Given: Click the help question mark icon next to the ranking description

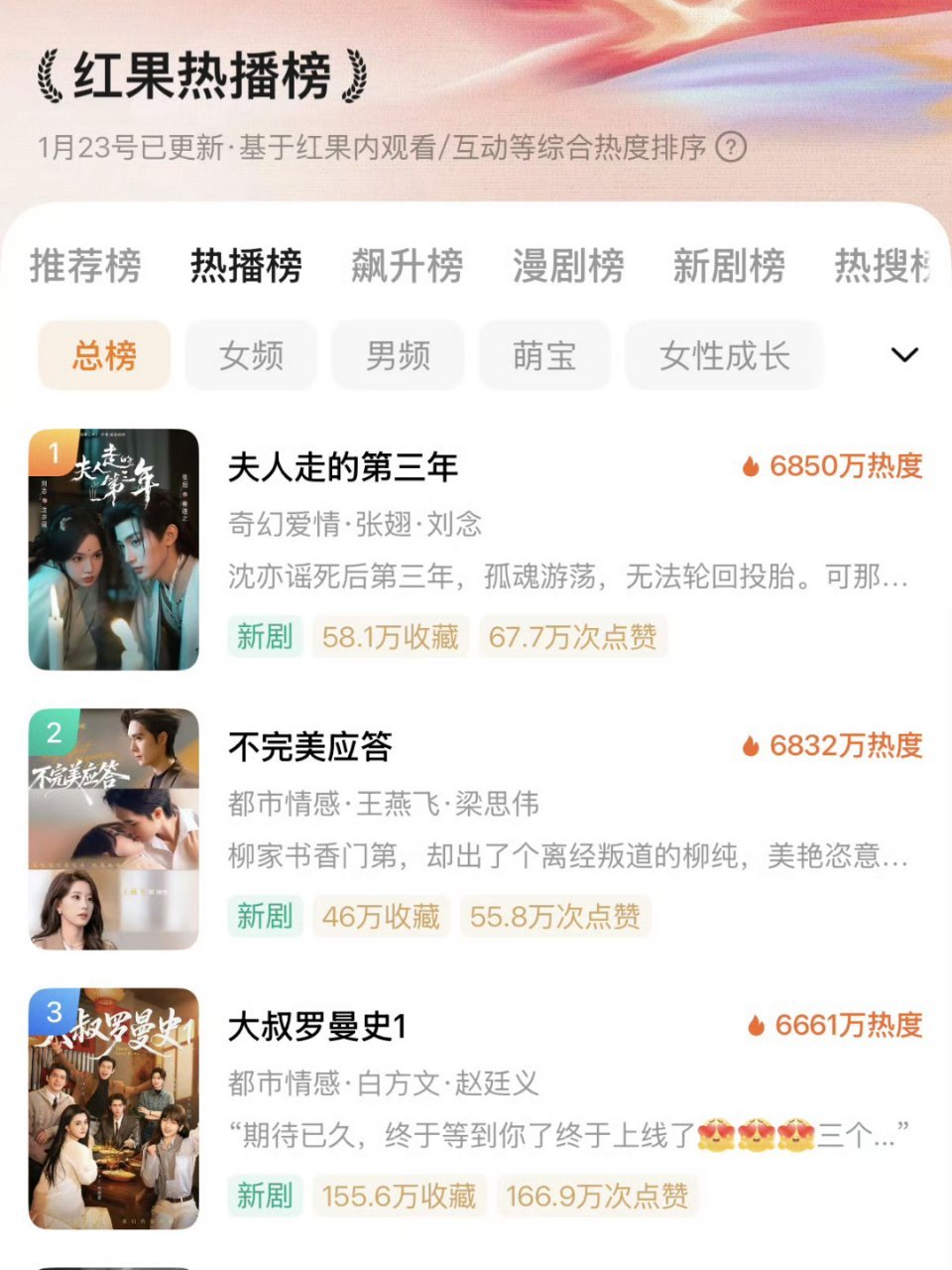Looking at the screenshot, I should tap(731, 149).
